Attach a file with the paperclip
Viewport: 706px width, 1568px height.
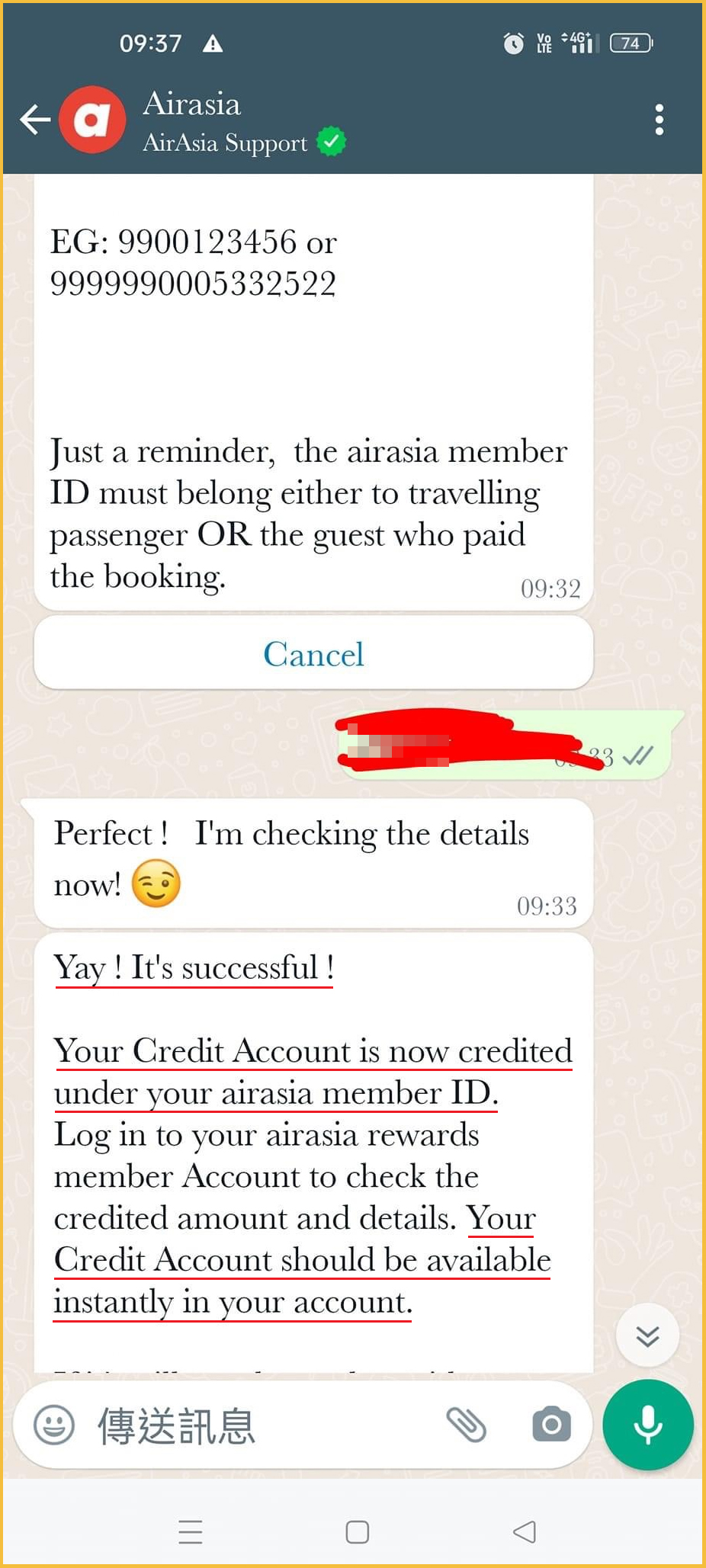coord(466,1424)
